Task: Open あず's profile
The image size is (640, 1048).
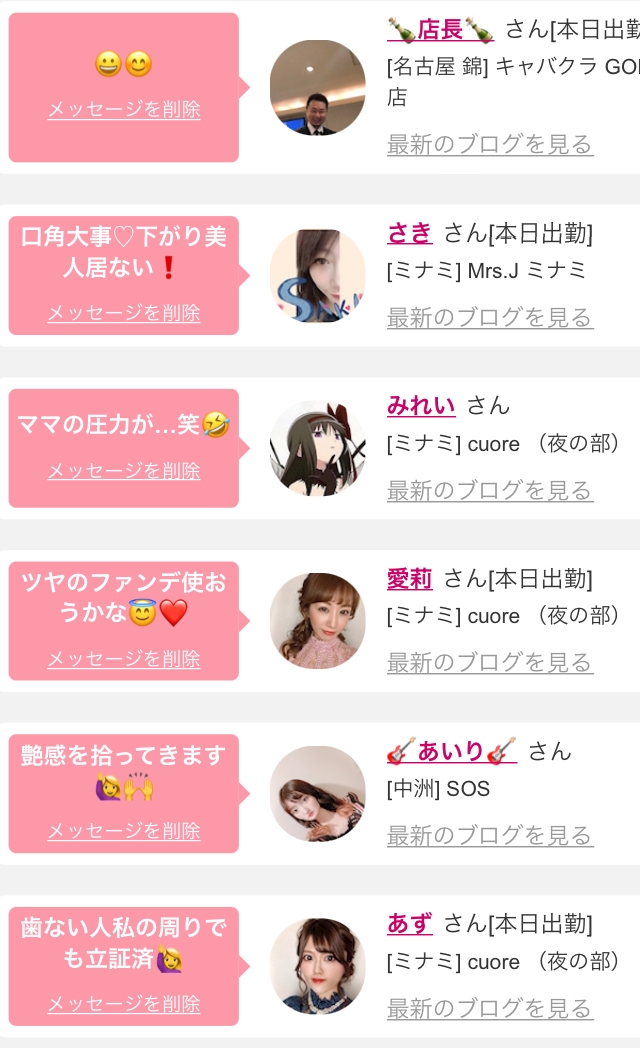Action: click(x=410, y=923)
